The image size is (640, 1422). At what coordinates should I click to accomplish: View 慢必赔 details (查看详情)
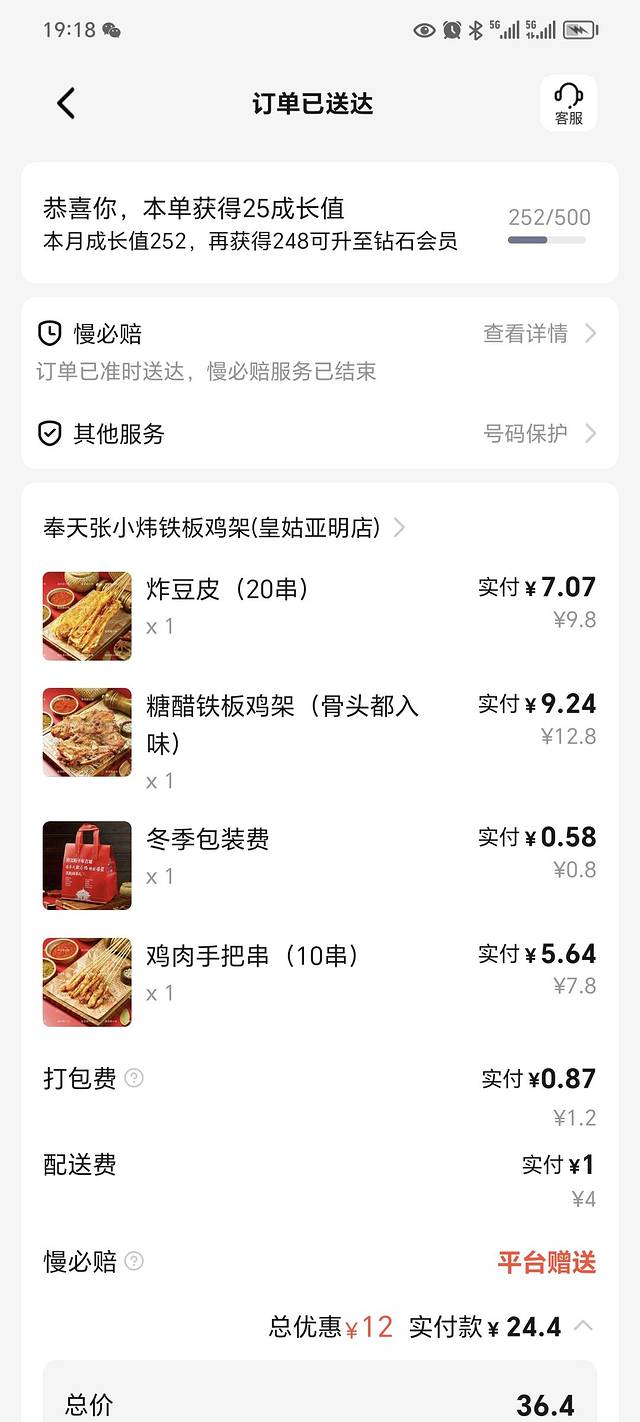(539, 333)
